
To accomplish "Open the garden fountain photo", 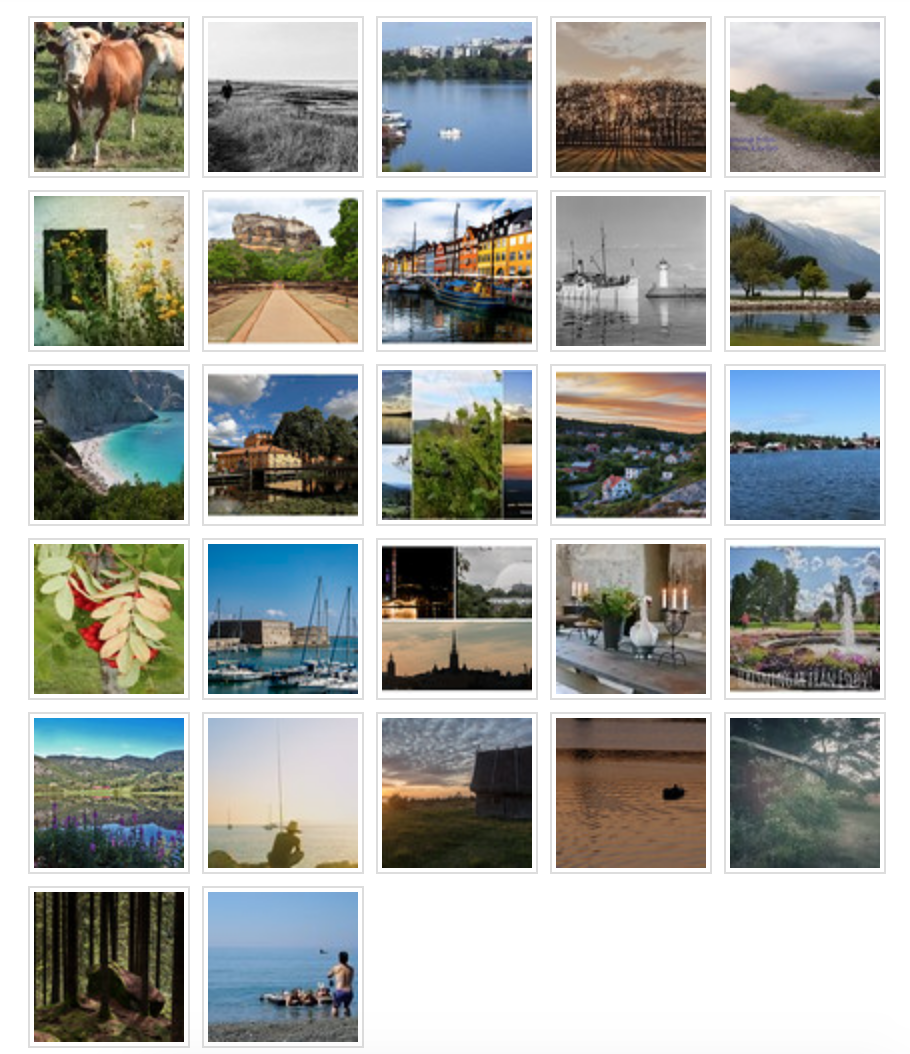I will point(805,618).
